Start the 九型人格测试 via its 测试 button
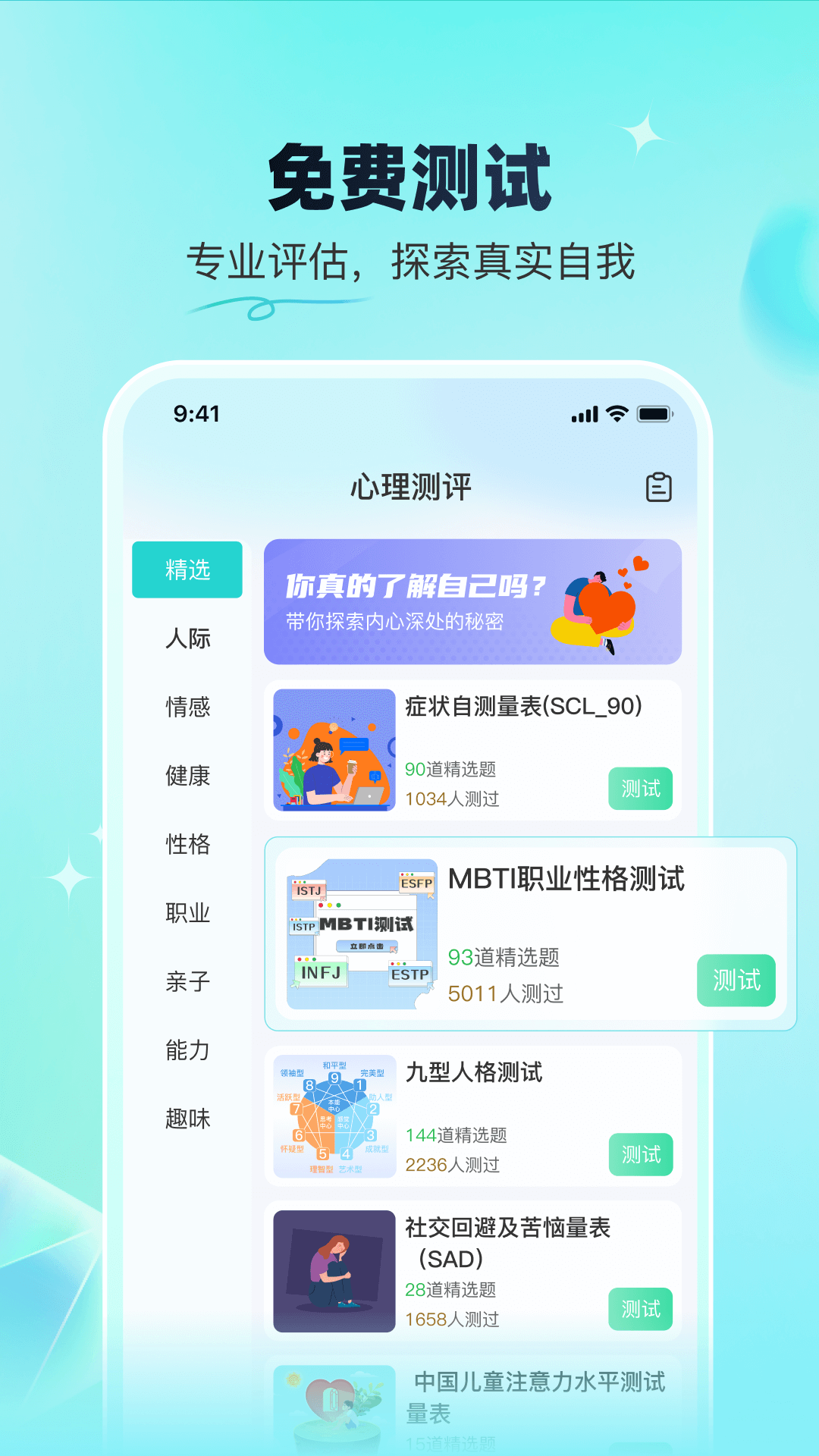Image resolution: width=819 pixels, height=1456 pixels. (640, 1155)
